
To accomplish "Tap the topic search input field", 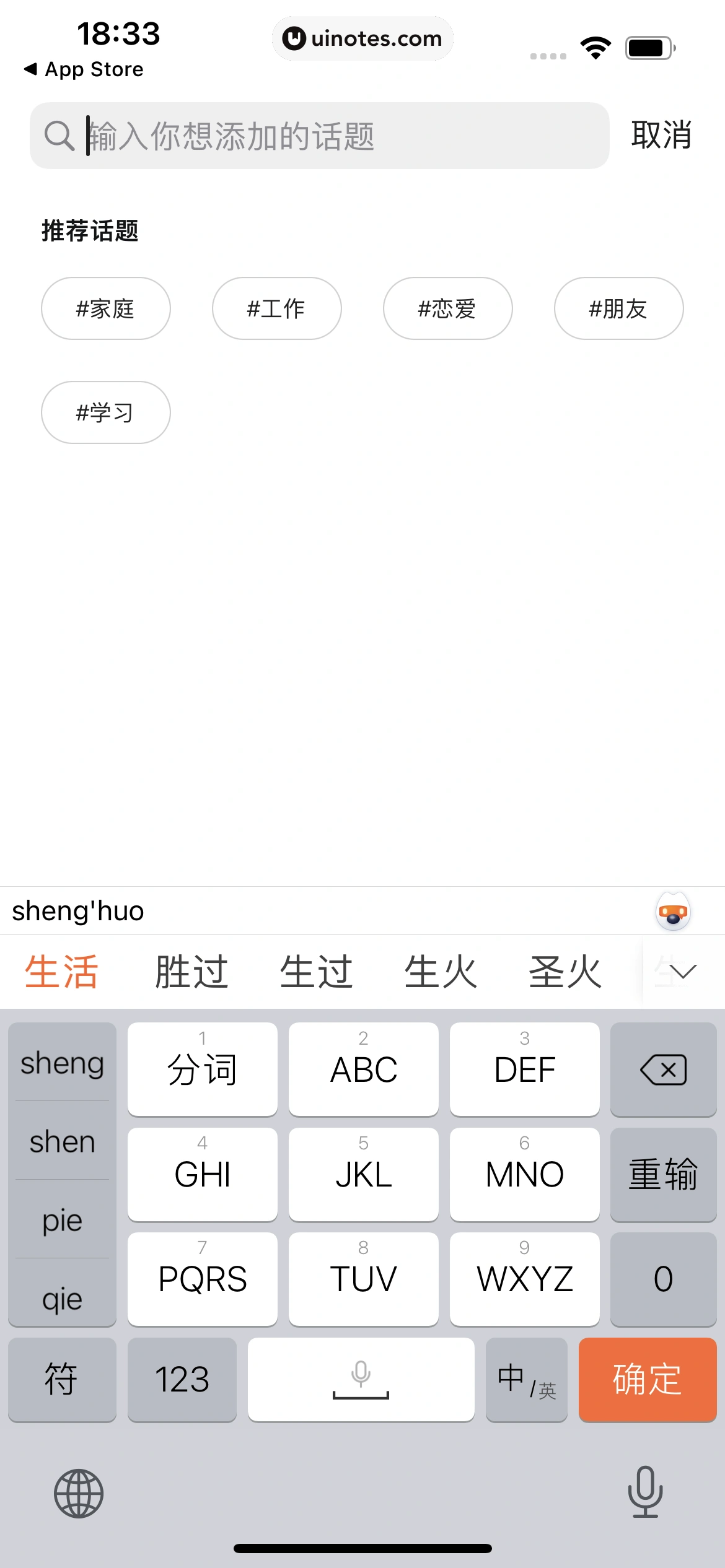I will coord(319,136).
